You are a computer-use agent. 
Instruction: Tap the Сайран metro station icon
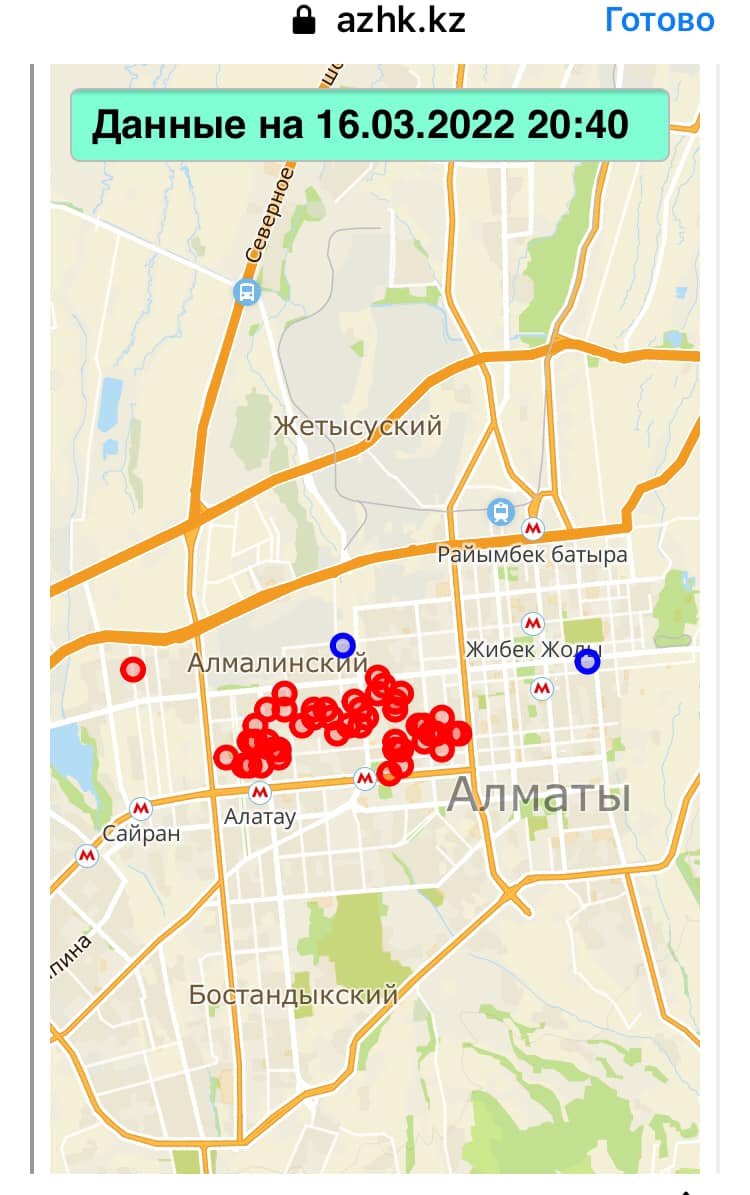pyautogui.click(x=140, y=808)
